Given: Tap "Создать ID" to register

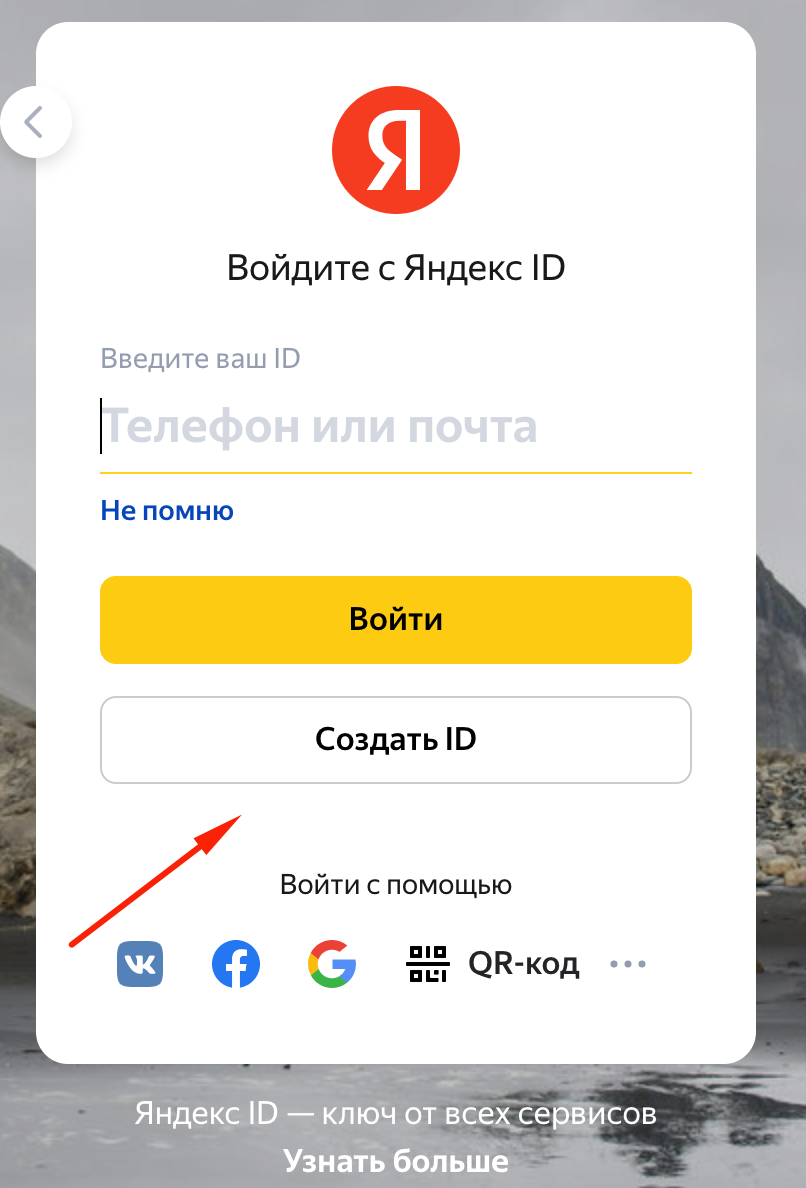Looking at the screenshot, I should 395,740.
